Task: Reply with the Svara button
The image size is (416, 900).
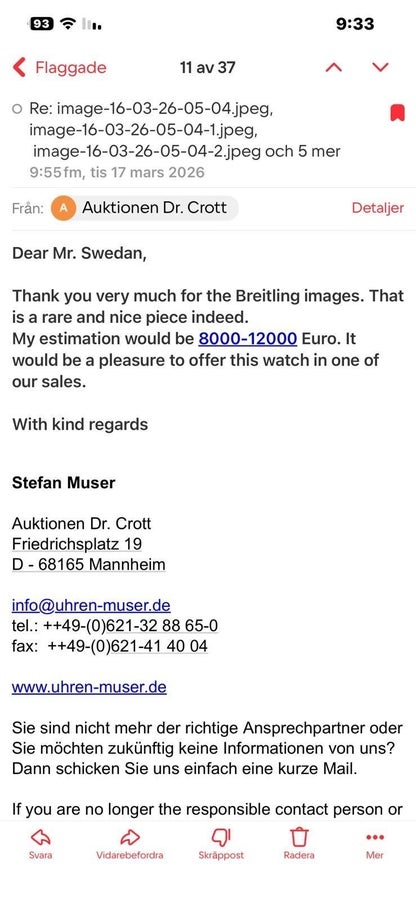Action: coord(40,845)
